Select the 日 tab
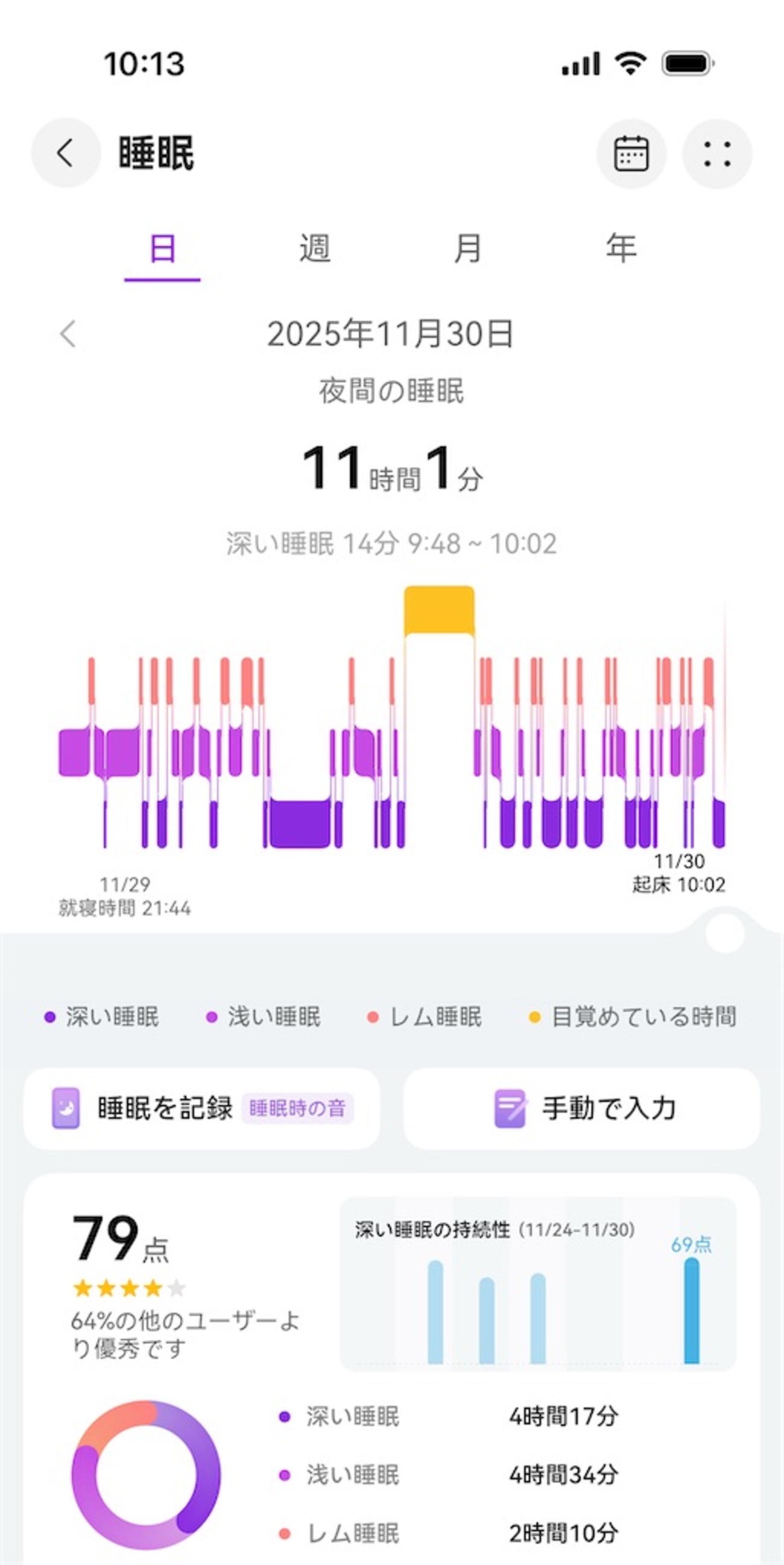 162,248
